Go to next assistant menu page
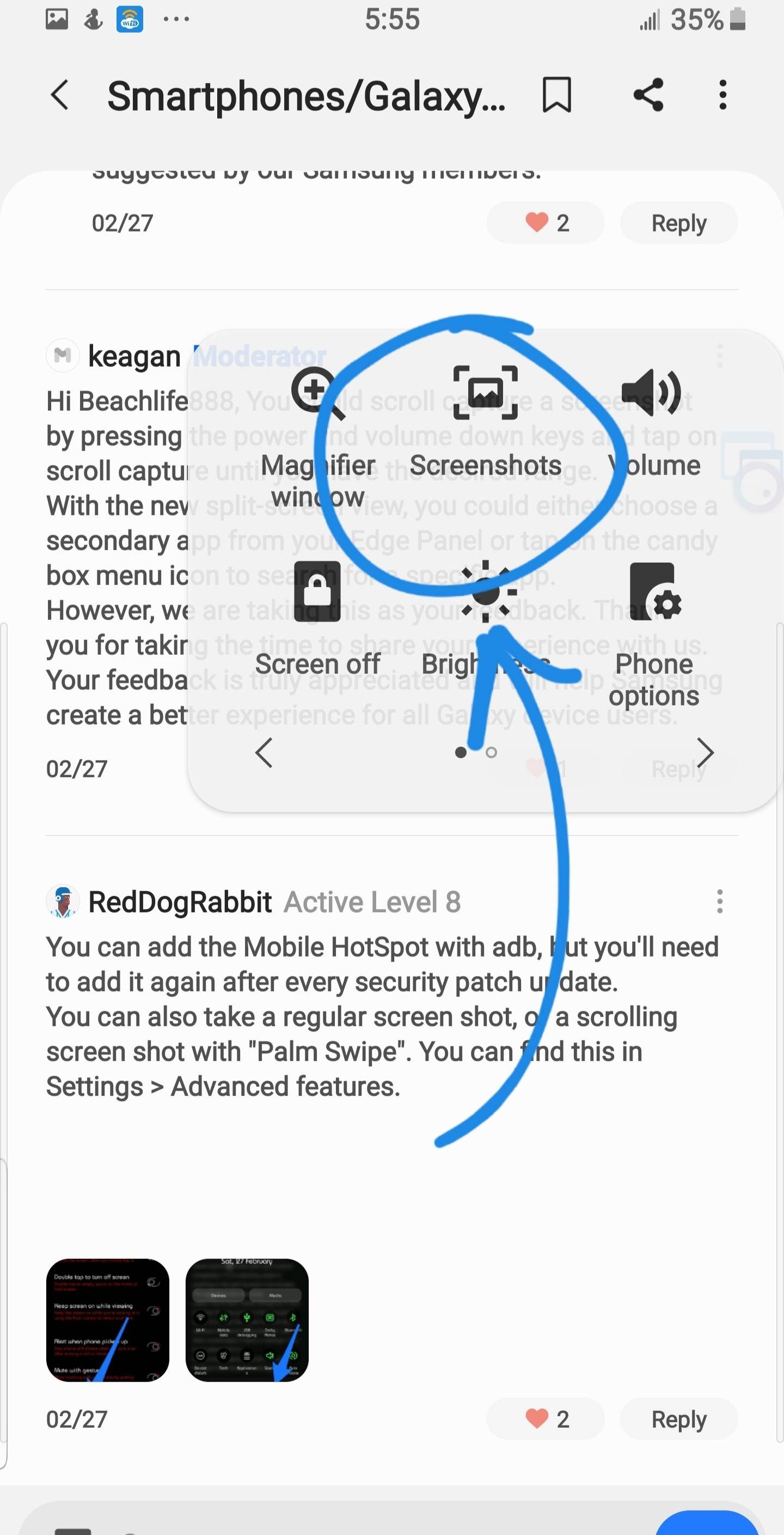The image size is (784, 1535). pos(706,753)
